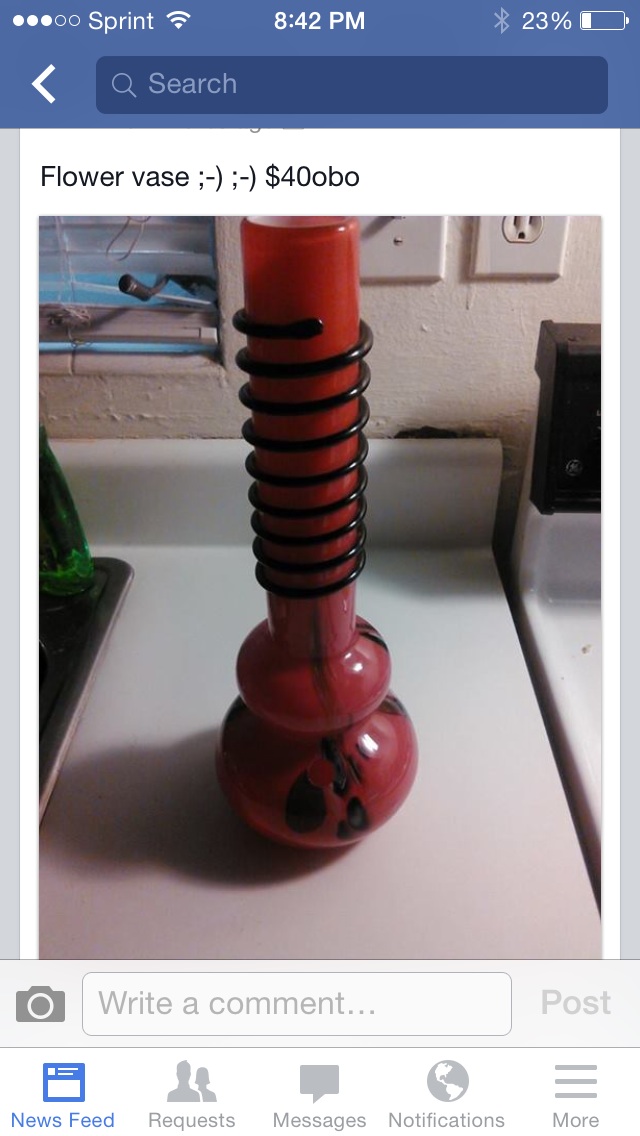The image size is (640, 1136).
Task: View the Notifications tab
Action: [446, 1094]
